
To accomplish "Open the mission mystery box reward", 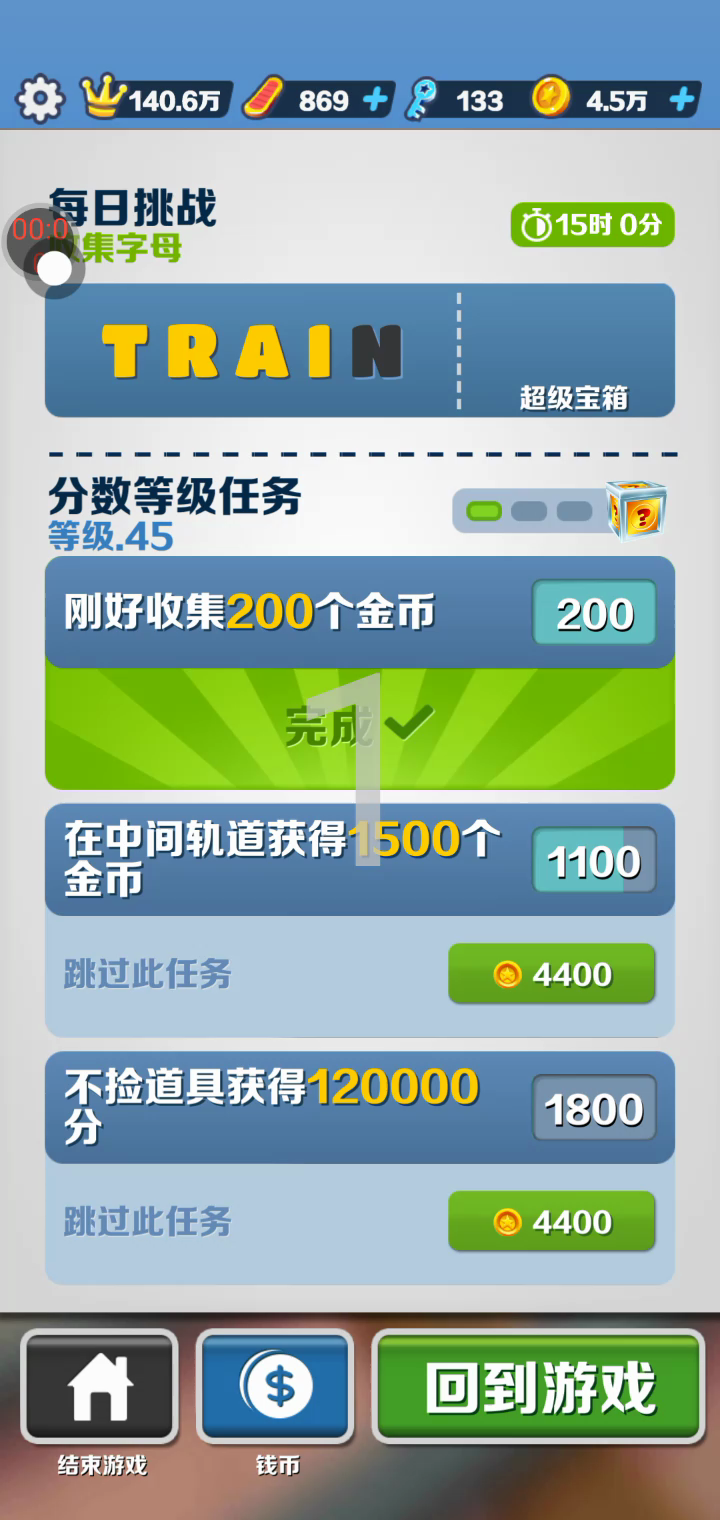I will click(636, 510).
